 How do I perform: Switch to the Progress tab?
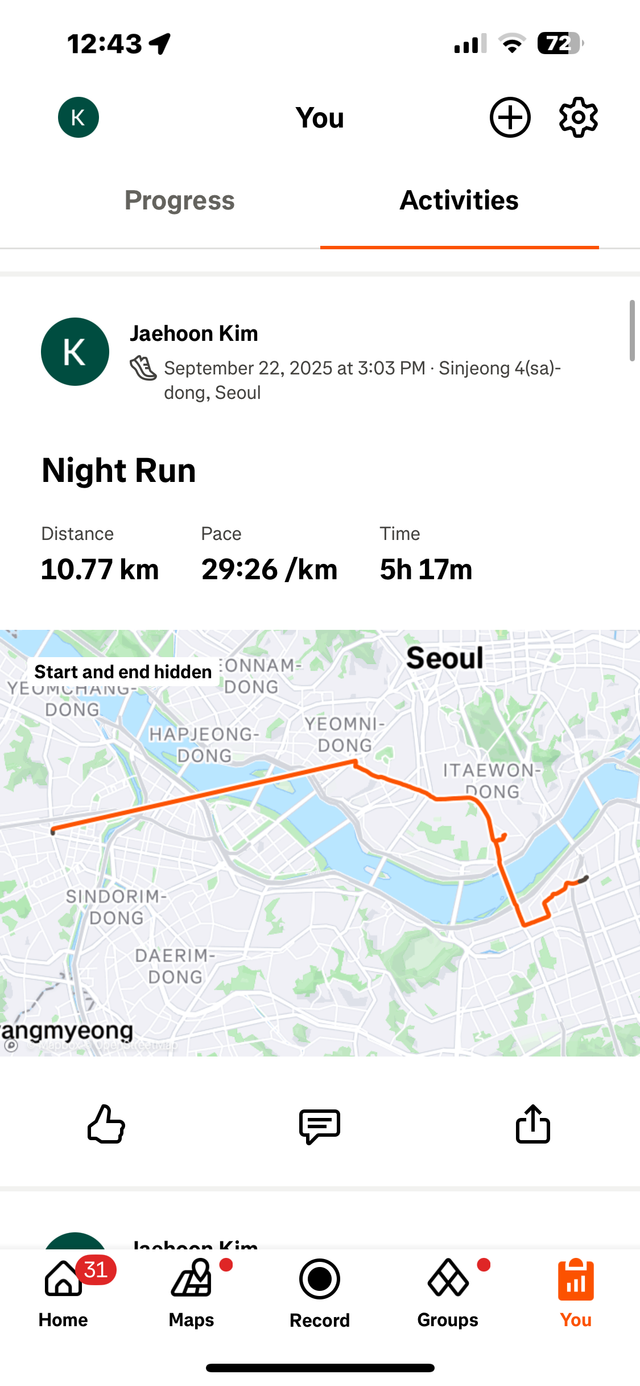179,200
